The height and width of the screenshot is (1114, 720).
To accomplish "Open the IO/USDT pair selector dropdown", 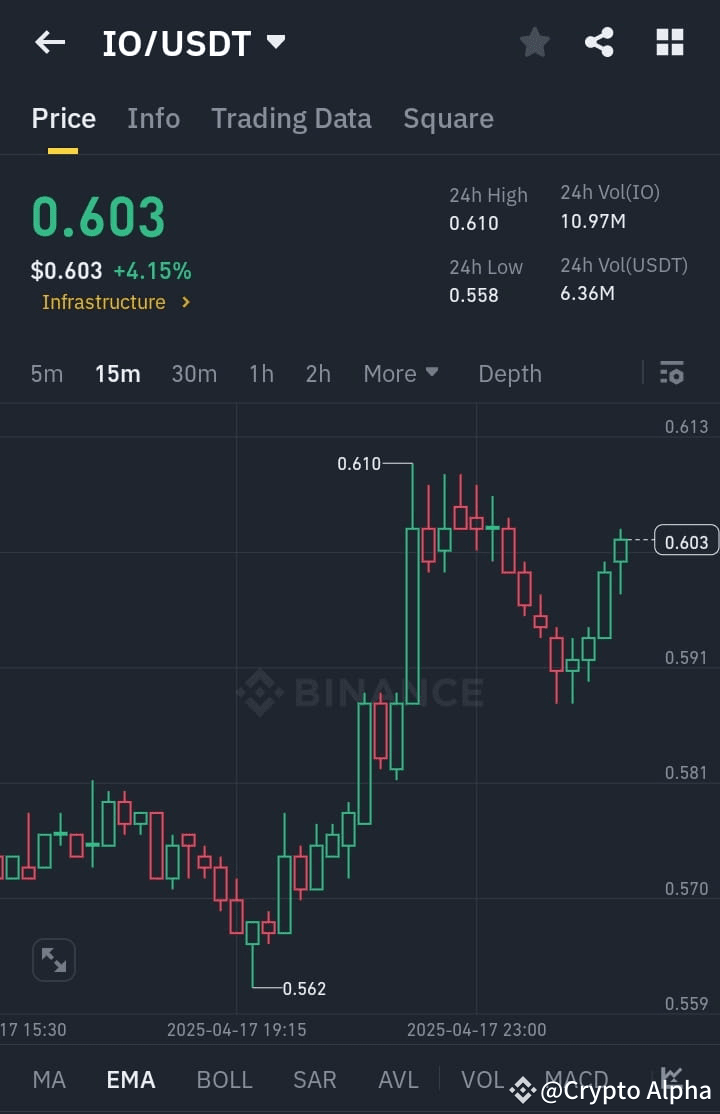I will click(276, 42).
